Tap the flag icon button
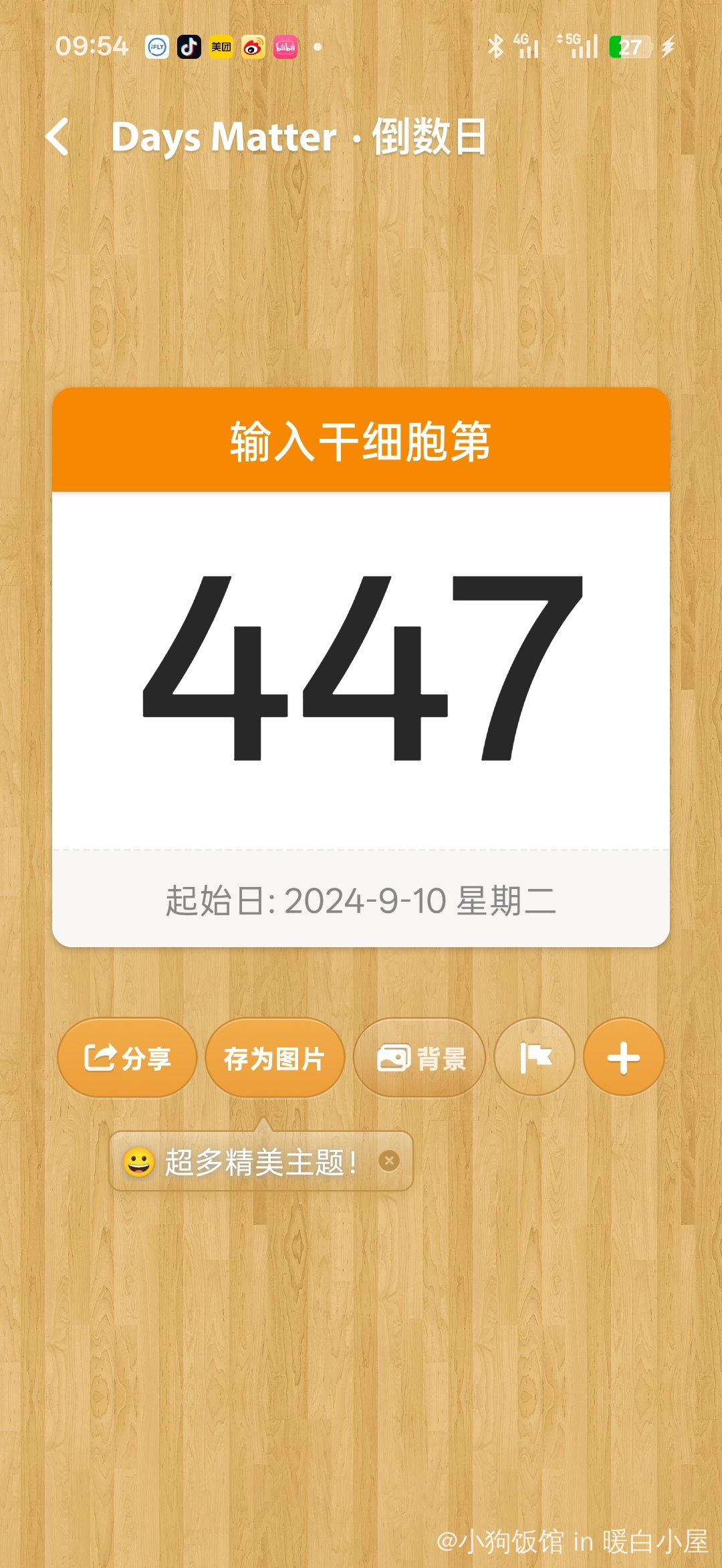Viewport: 722px width, 1568px height. [535, 1058]
